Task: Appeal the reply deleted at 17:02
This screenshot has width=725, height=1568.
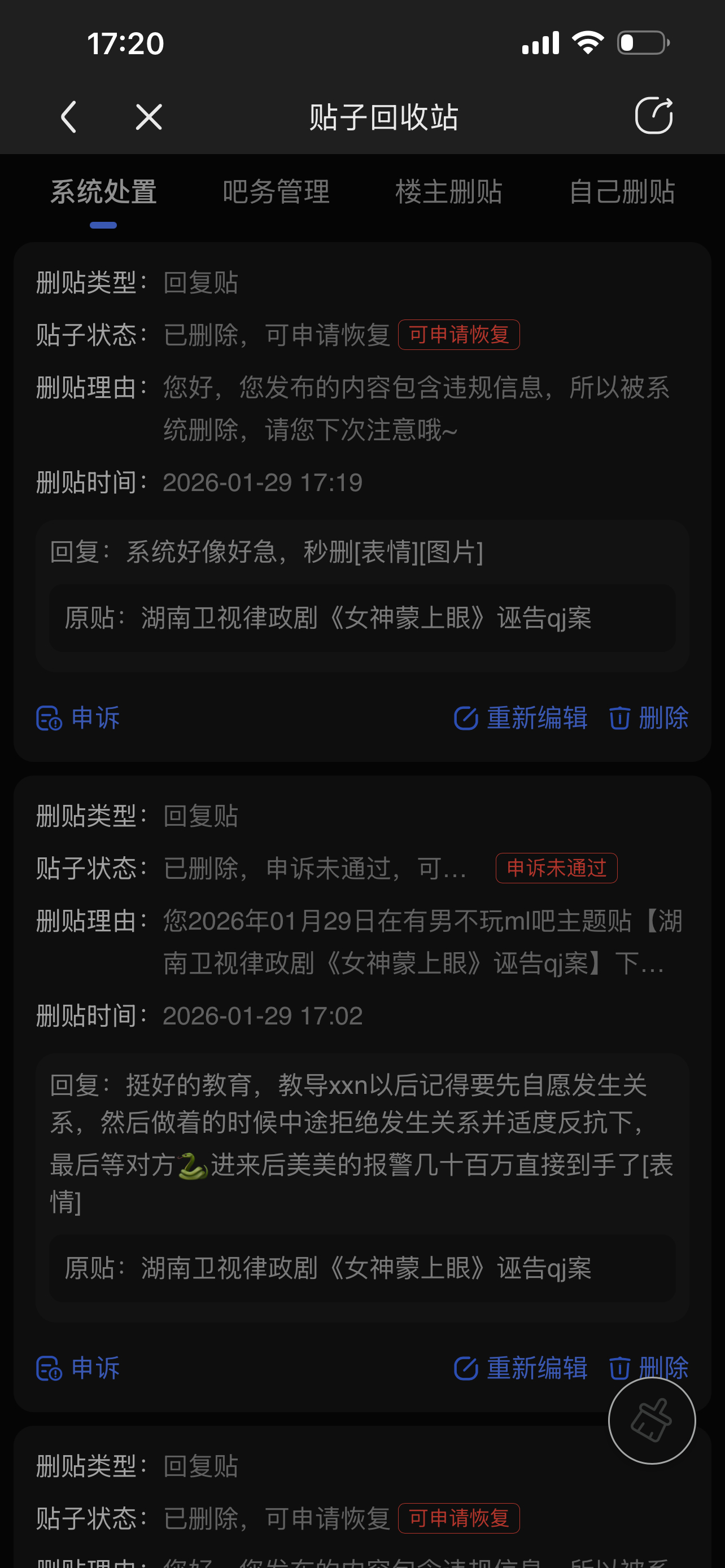Action: point(78,1368)
